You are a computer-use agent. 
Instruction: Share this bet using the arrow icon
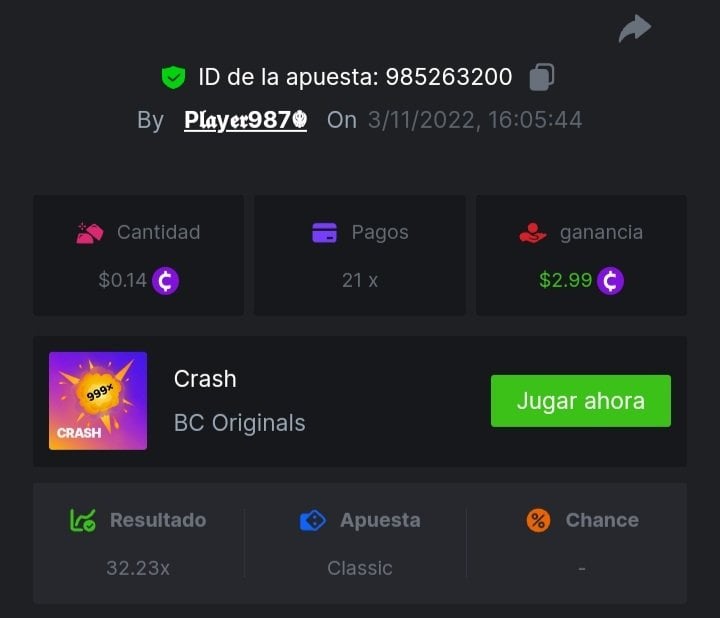pyautogui.click(x=635, y=29)
